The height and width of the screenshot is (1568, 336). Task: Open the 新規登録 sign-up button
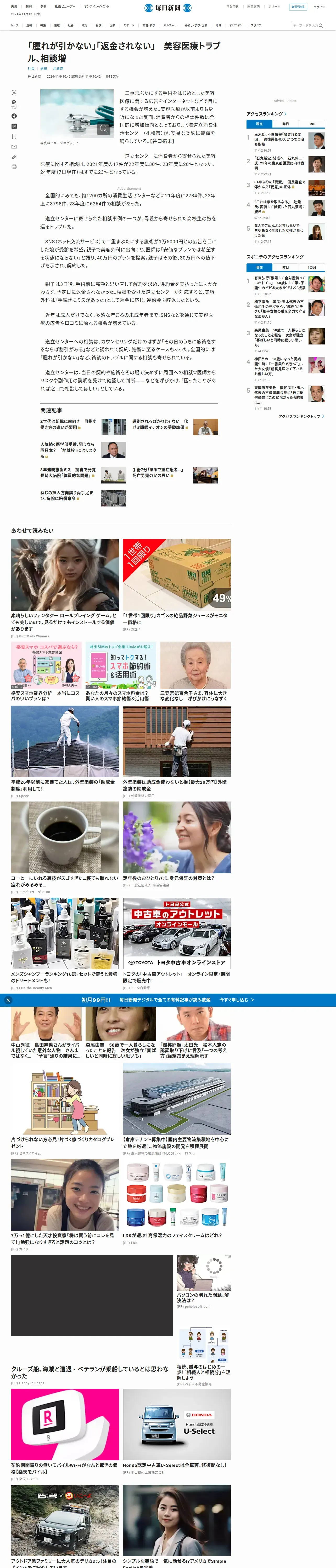pyautogui.click(x=298, y=7)
